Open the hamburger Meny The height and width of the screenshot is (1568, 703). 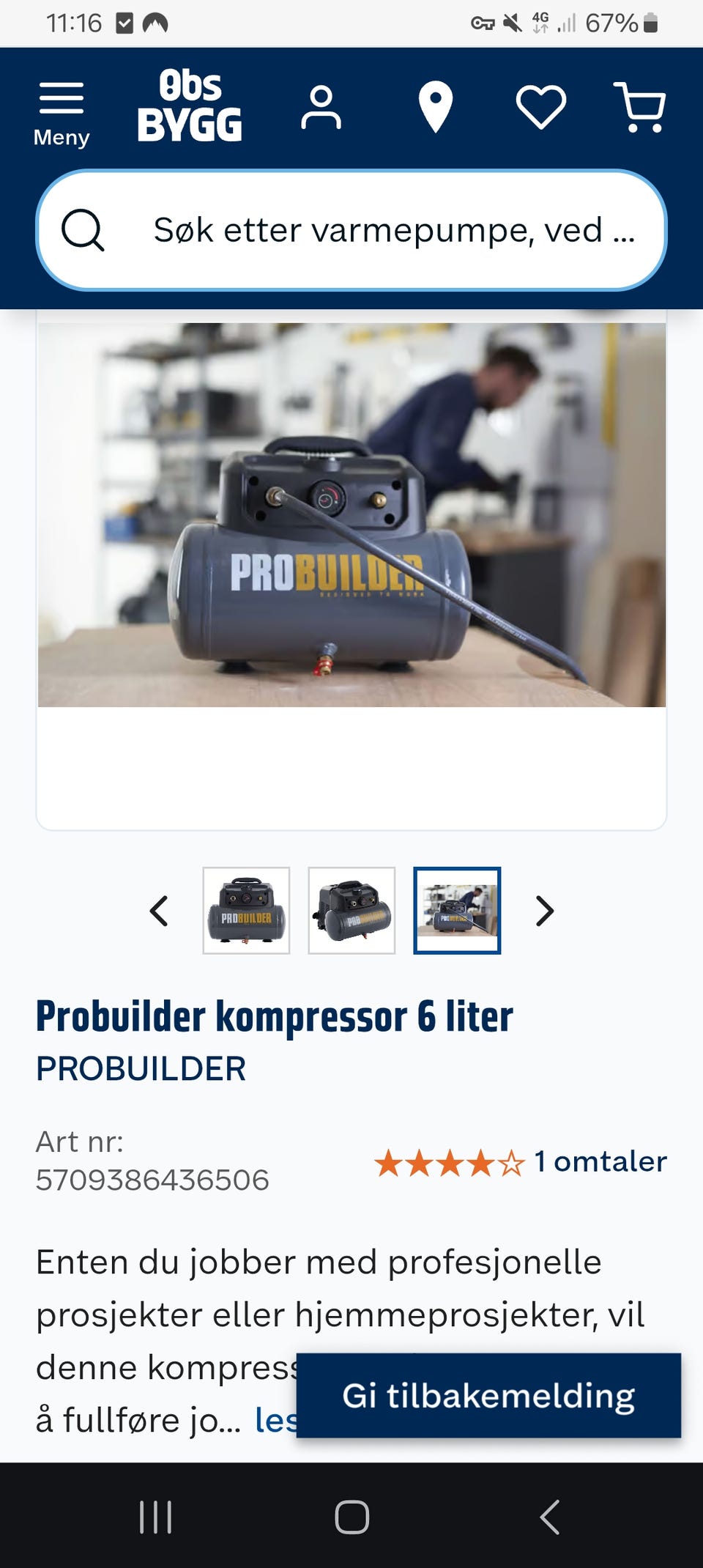tap(62, 105)
